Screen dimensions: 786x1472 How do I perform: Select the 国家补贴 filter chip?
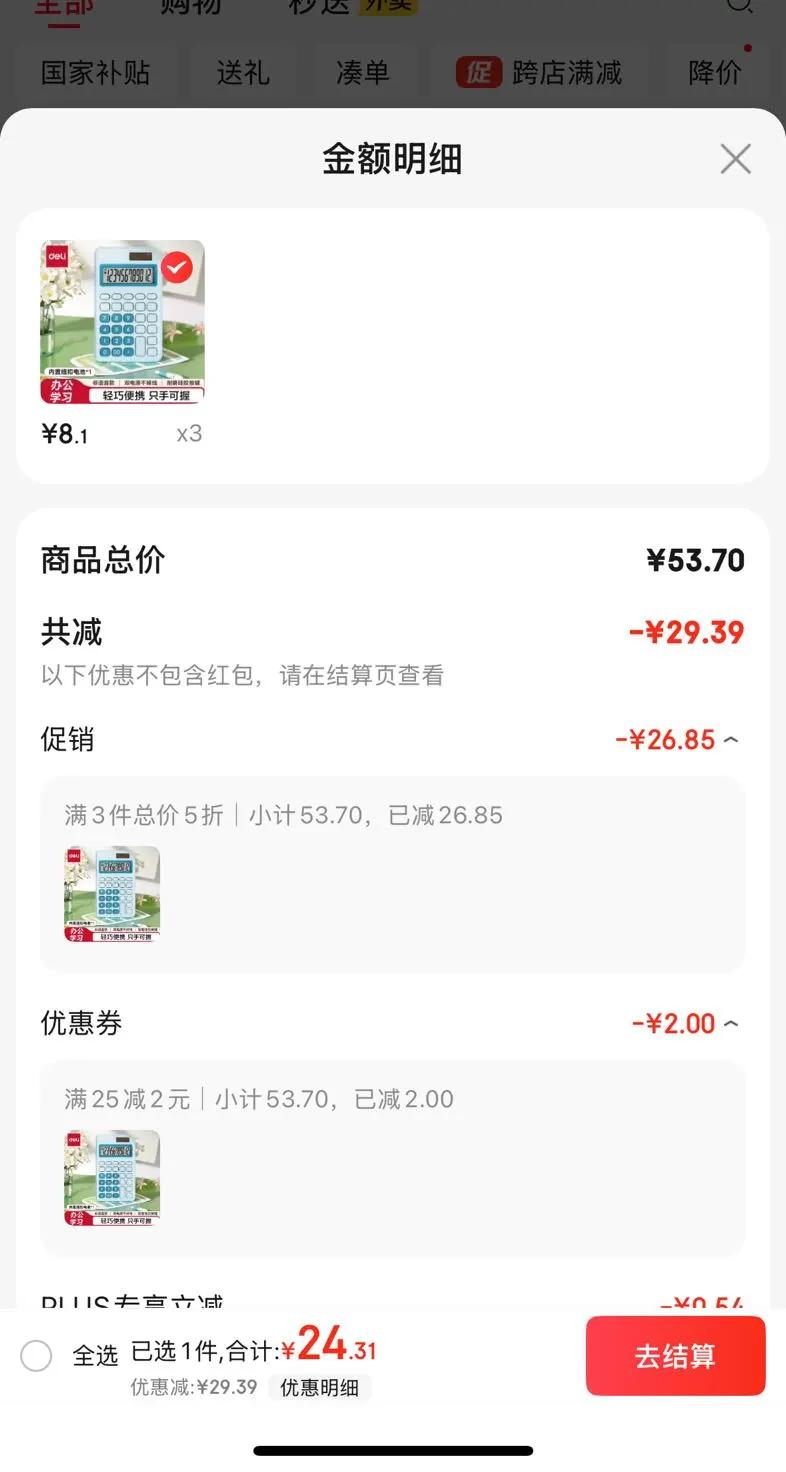pyautogui.click(x=95, y=73)
